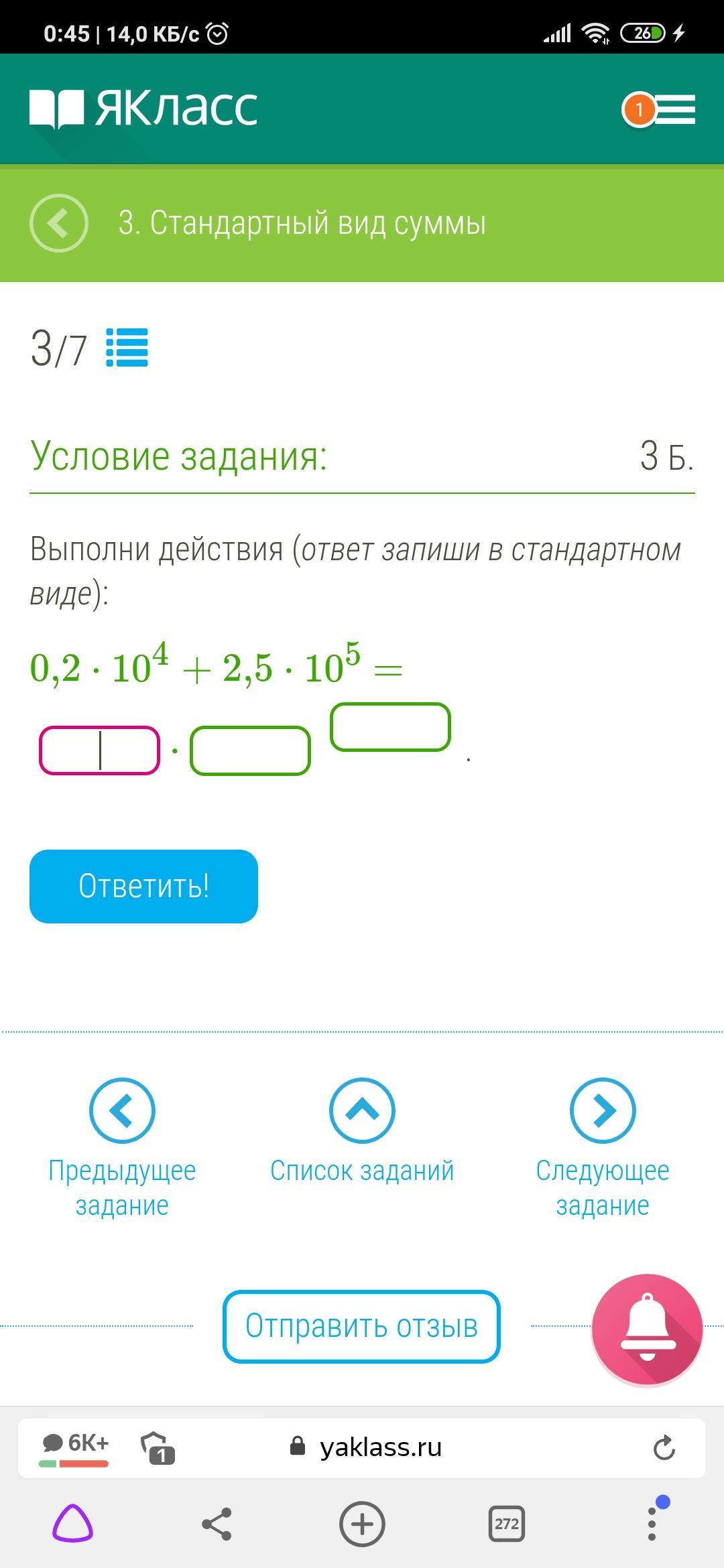The width and height of the screenshot is (724, 1568).
Task: Open the browser three-dot menu
Action: 652,1524
